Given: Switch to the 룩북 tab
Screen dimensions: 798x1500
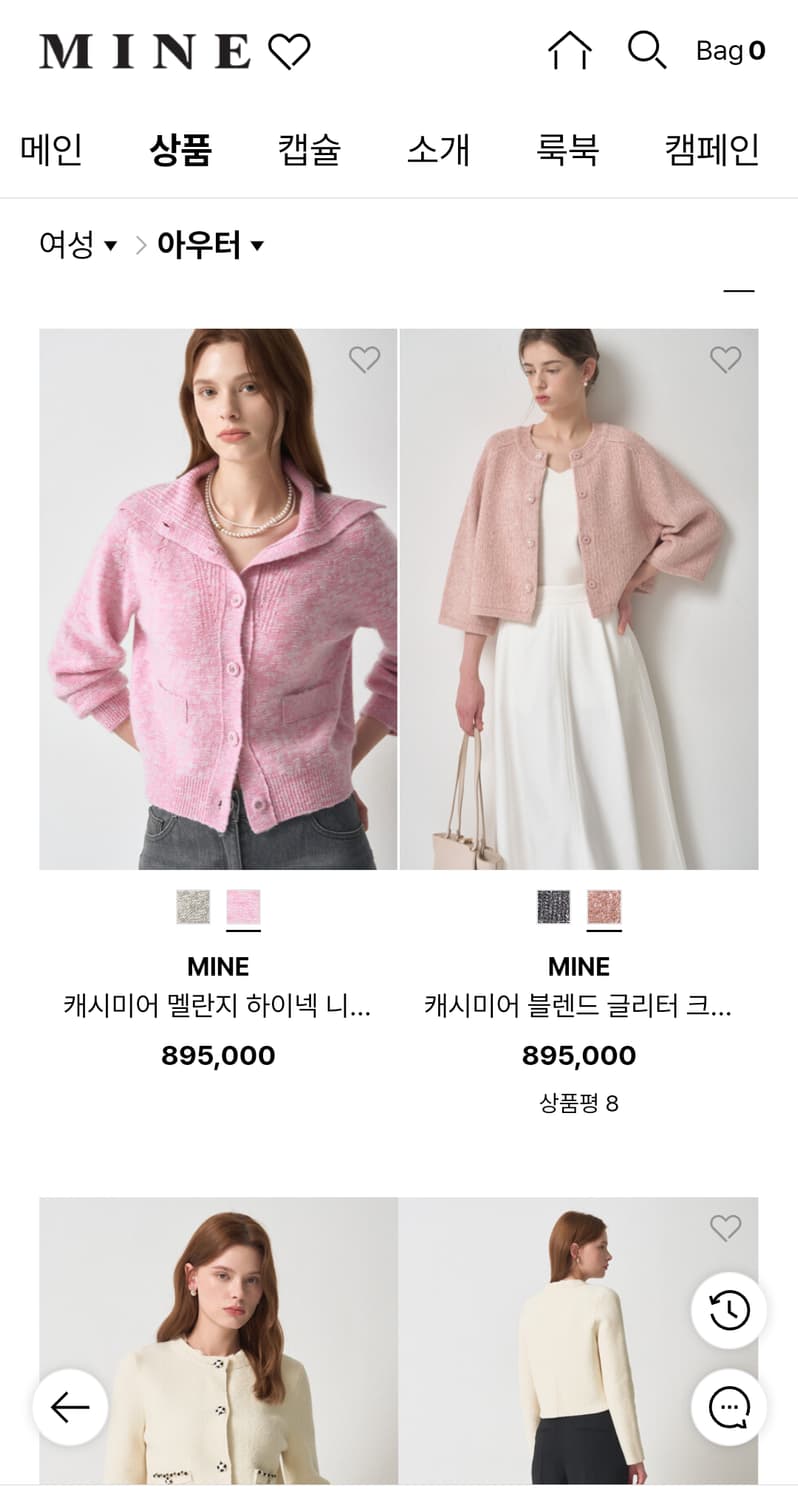Looking at the screenshot, I should click(x=567, y=150).
